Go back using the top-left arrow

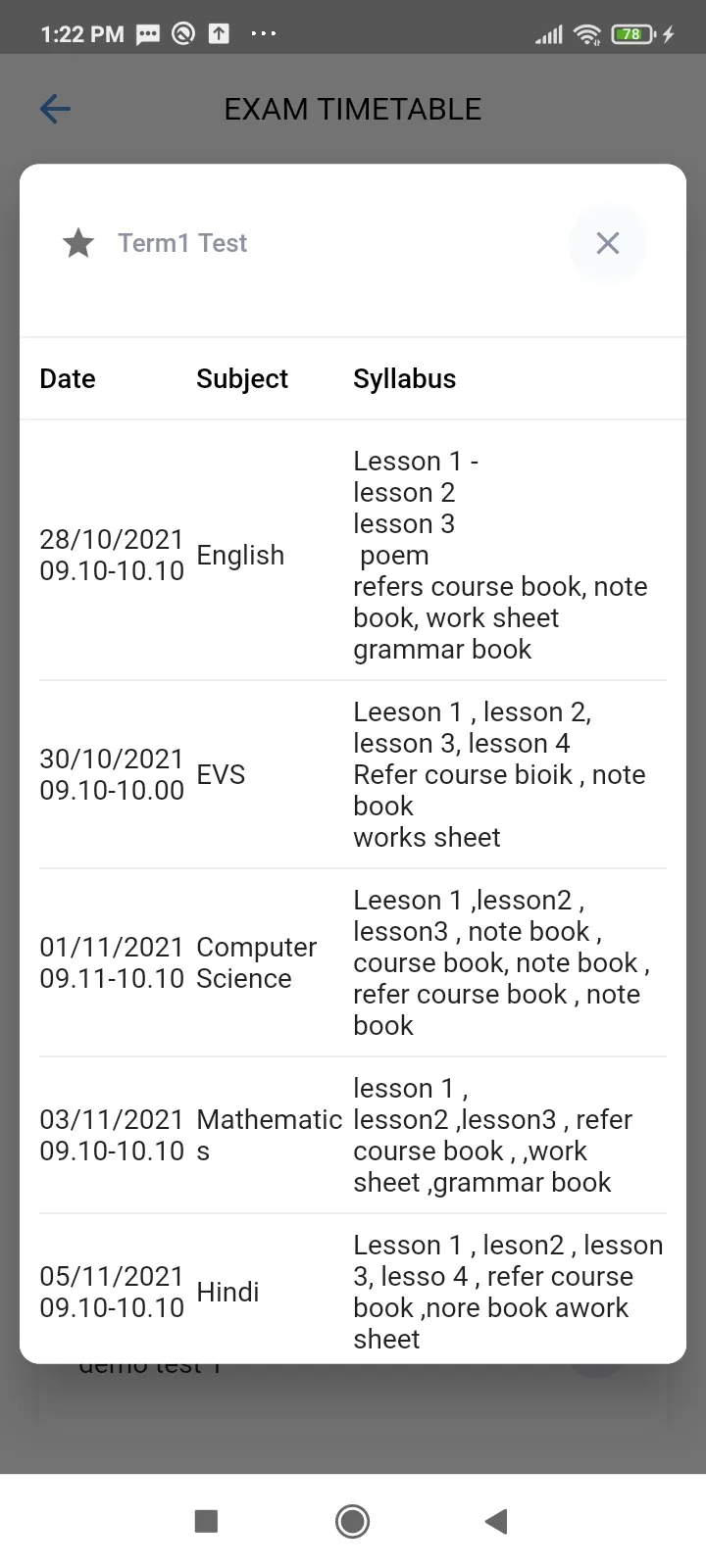(x=55, y=109)
